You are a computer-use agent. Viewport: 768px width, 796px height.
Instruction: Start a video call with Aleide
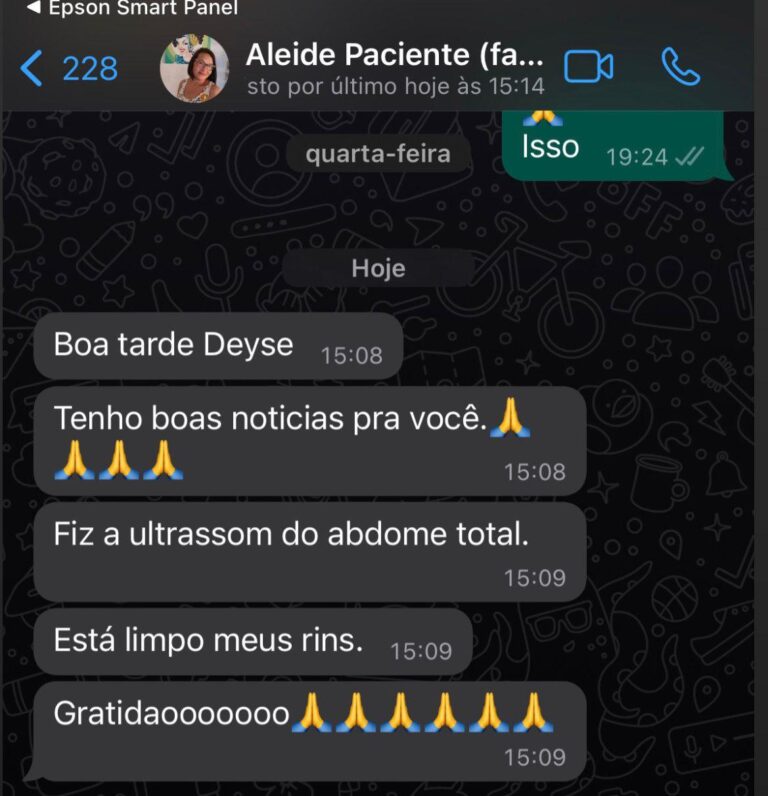(589, 67)
